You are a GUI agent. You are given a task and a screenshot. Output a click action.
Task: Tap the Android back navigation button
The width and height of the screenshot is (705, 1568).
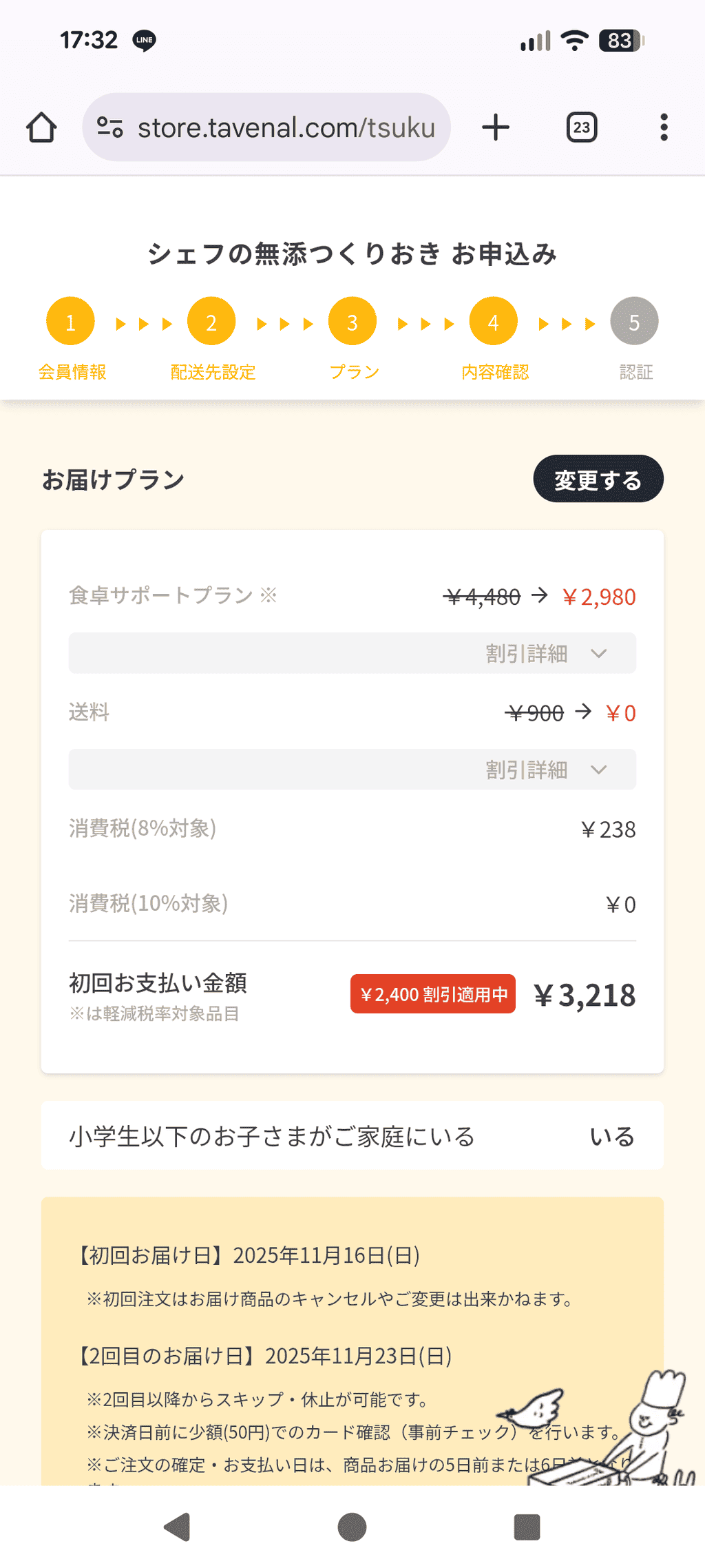point(176,1526)
